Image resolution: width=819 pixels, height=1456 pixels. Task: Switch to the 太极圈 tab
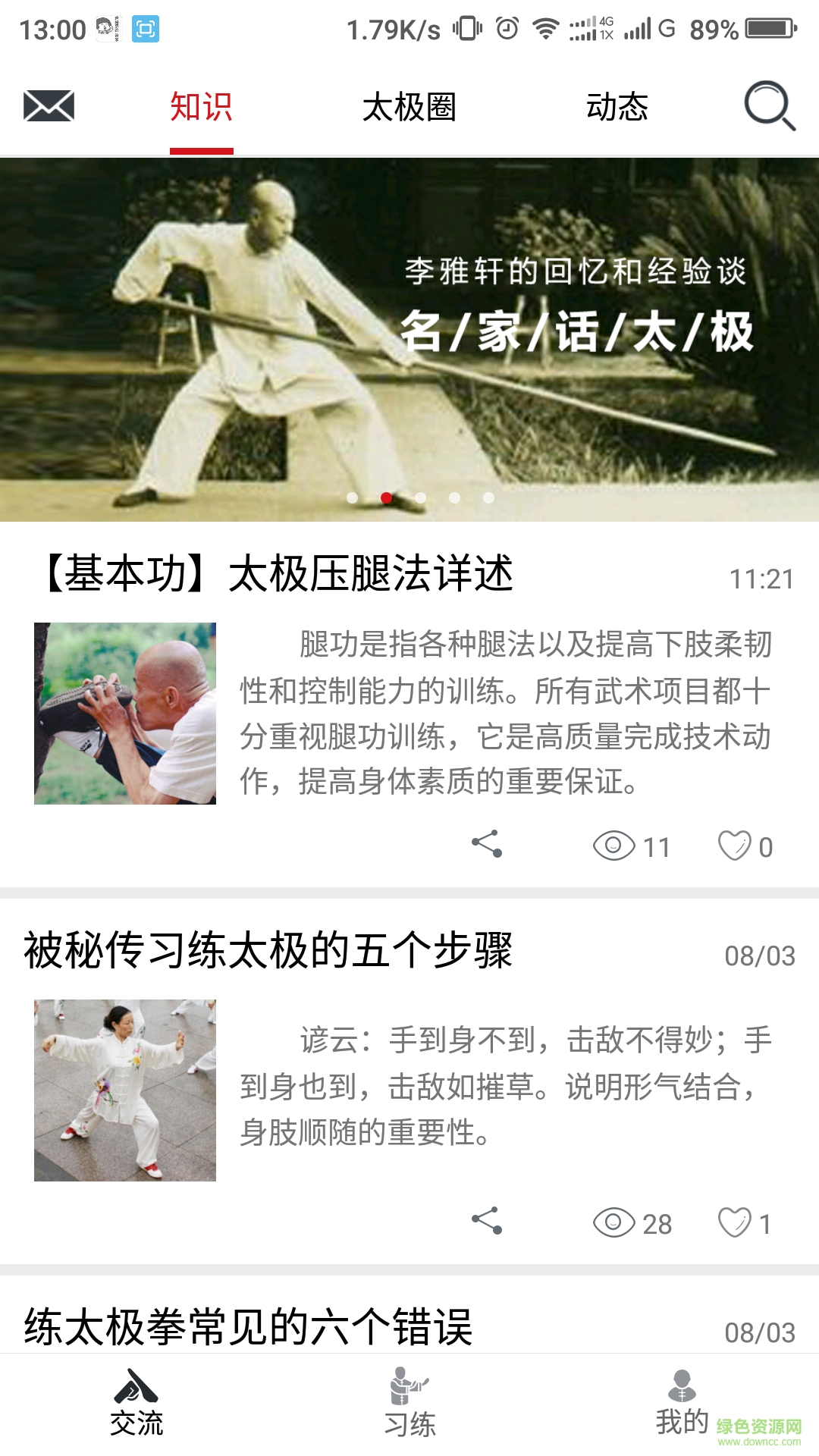(410, 108)
